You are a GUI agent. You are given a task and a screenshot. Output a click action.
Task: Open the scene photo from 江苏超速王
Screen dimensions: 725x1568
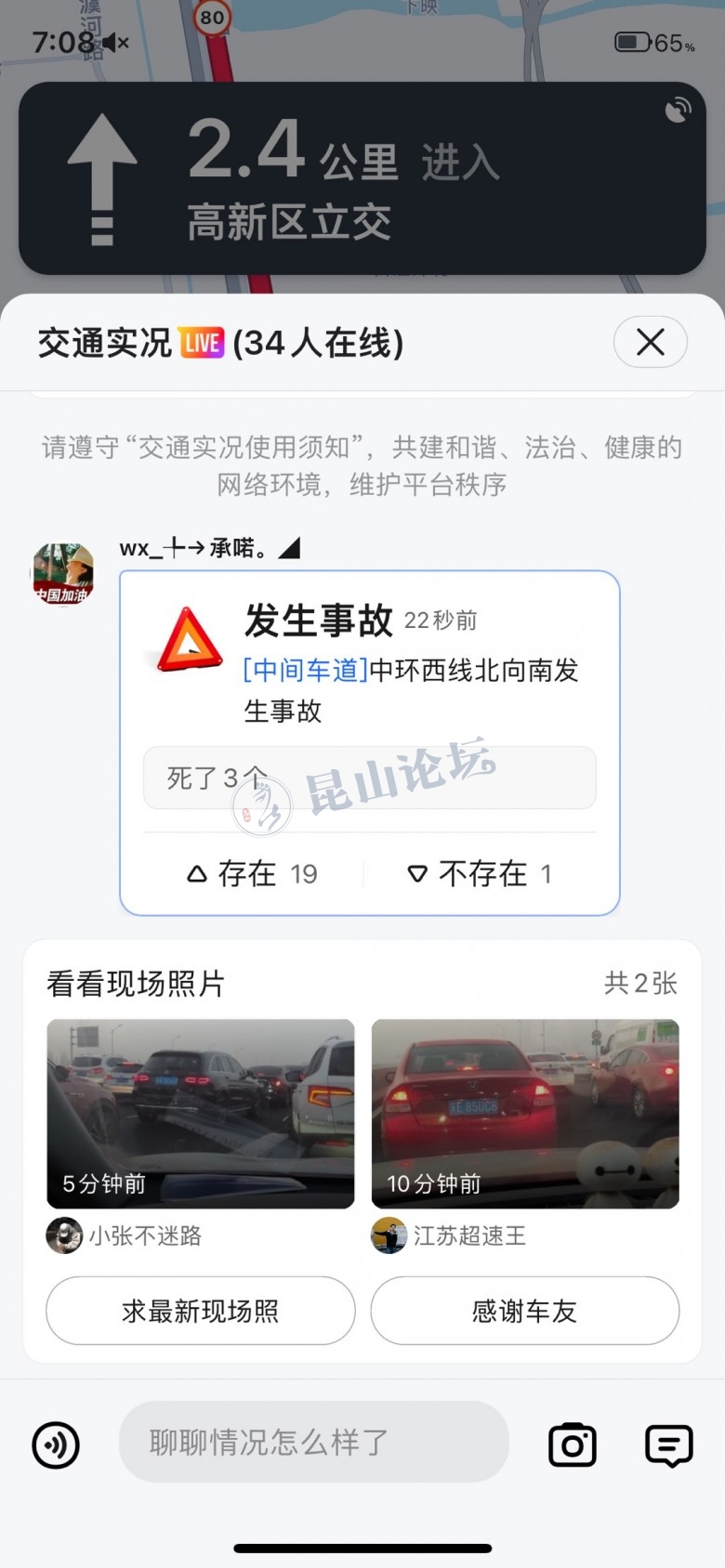(x=525, y=1113)
